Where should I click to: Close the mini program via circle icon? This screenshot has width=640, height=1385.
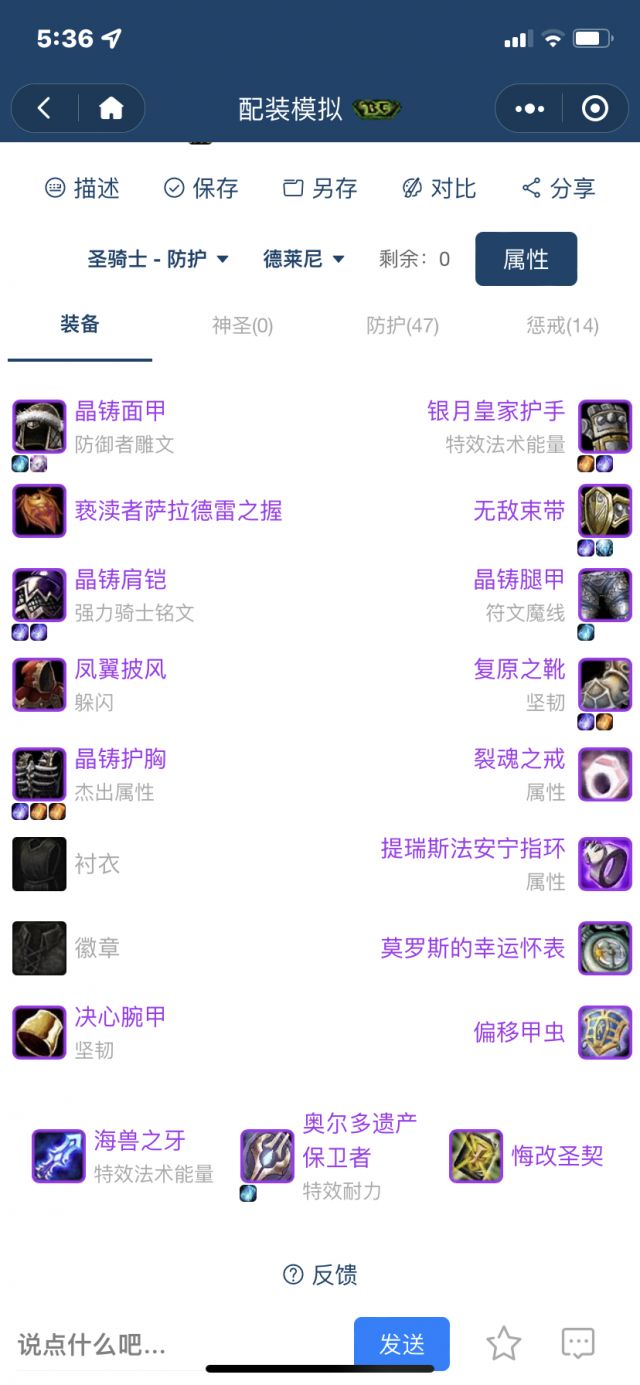pos(595,108)
